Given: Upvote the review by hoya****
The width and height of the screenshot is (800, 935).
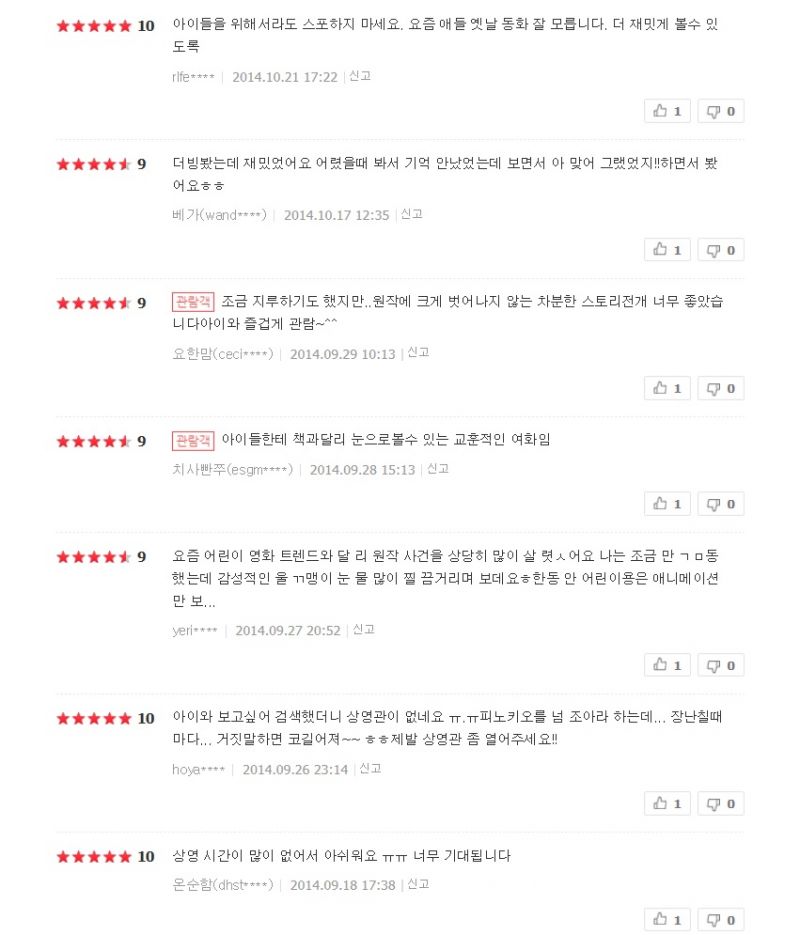Looking at the screenshot, I should [667, 803].
